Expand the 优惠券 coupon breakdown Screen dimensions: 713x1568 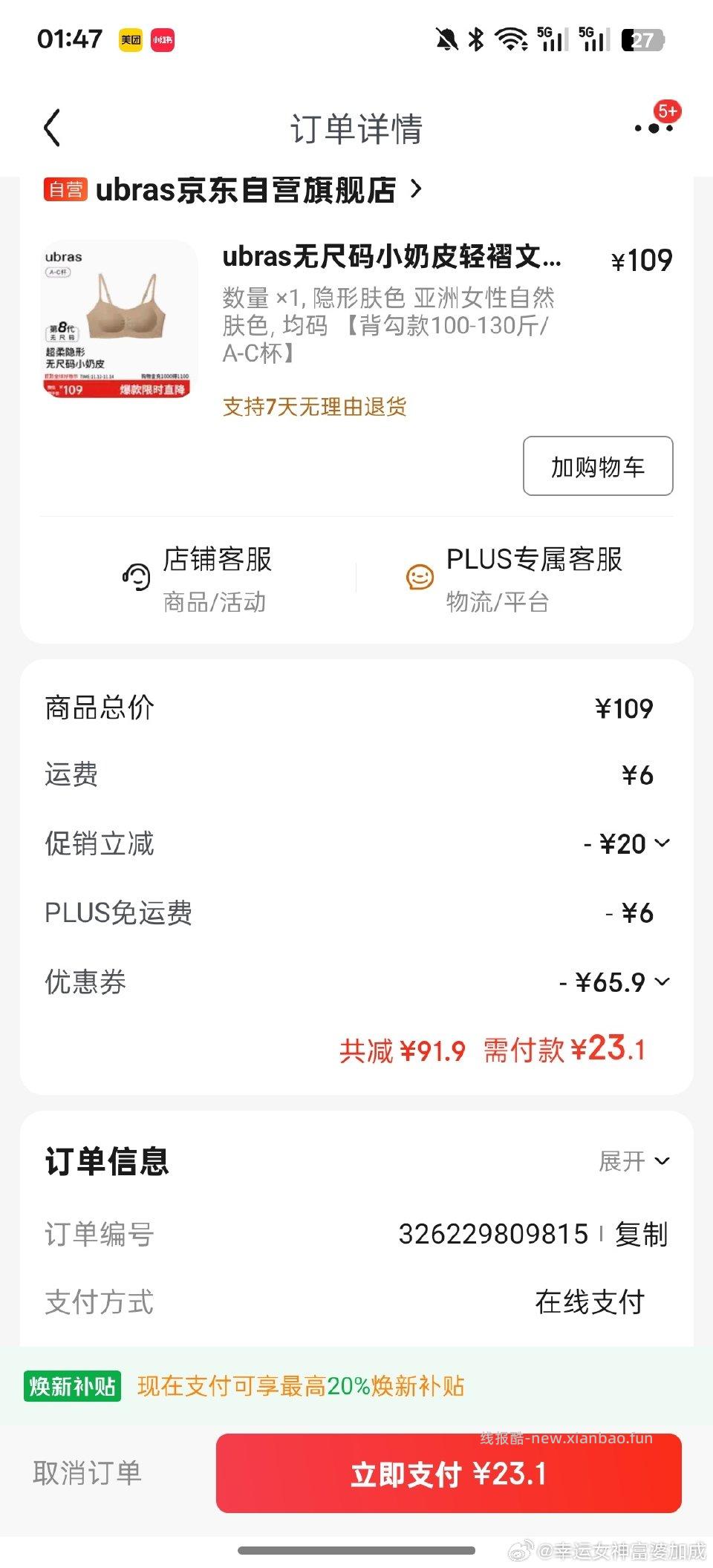pyautogui.click(x=660, y=983)
